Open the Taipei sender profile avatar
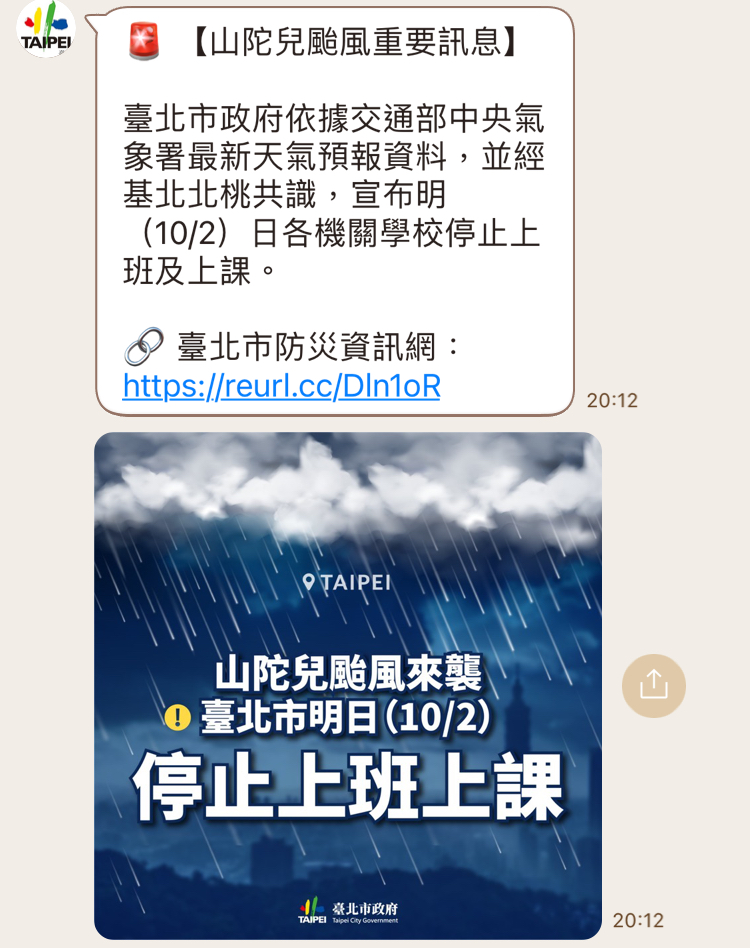Screen dimensions: 750x948 coord(47,28)
